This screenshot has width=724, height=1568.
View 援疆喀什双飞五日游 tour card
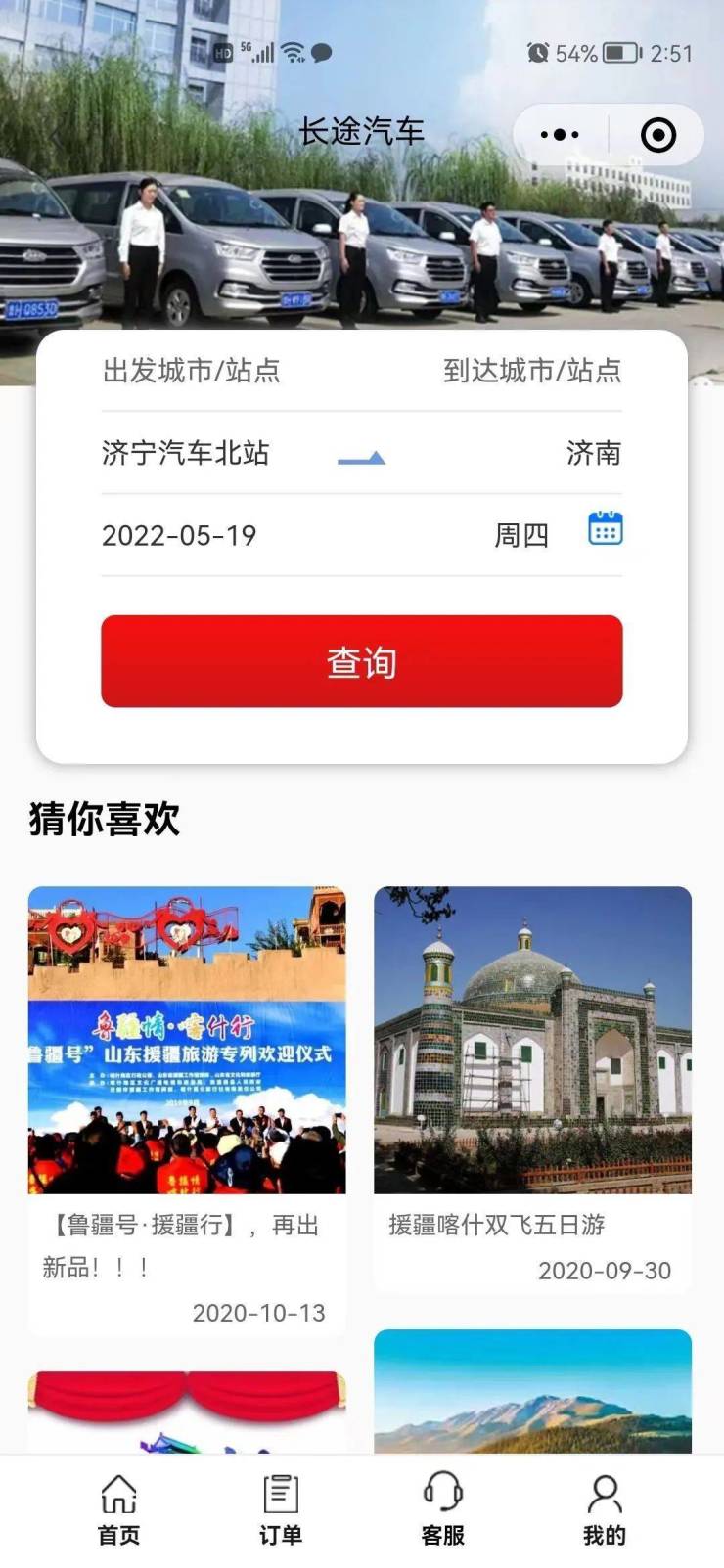[x=532, y=1086]
